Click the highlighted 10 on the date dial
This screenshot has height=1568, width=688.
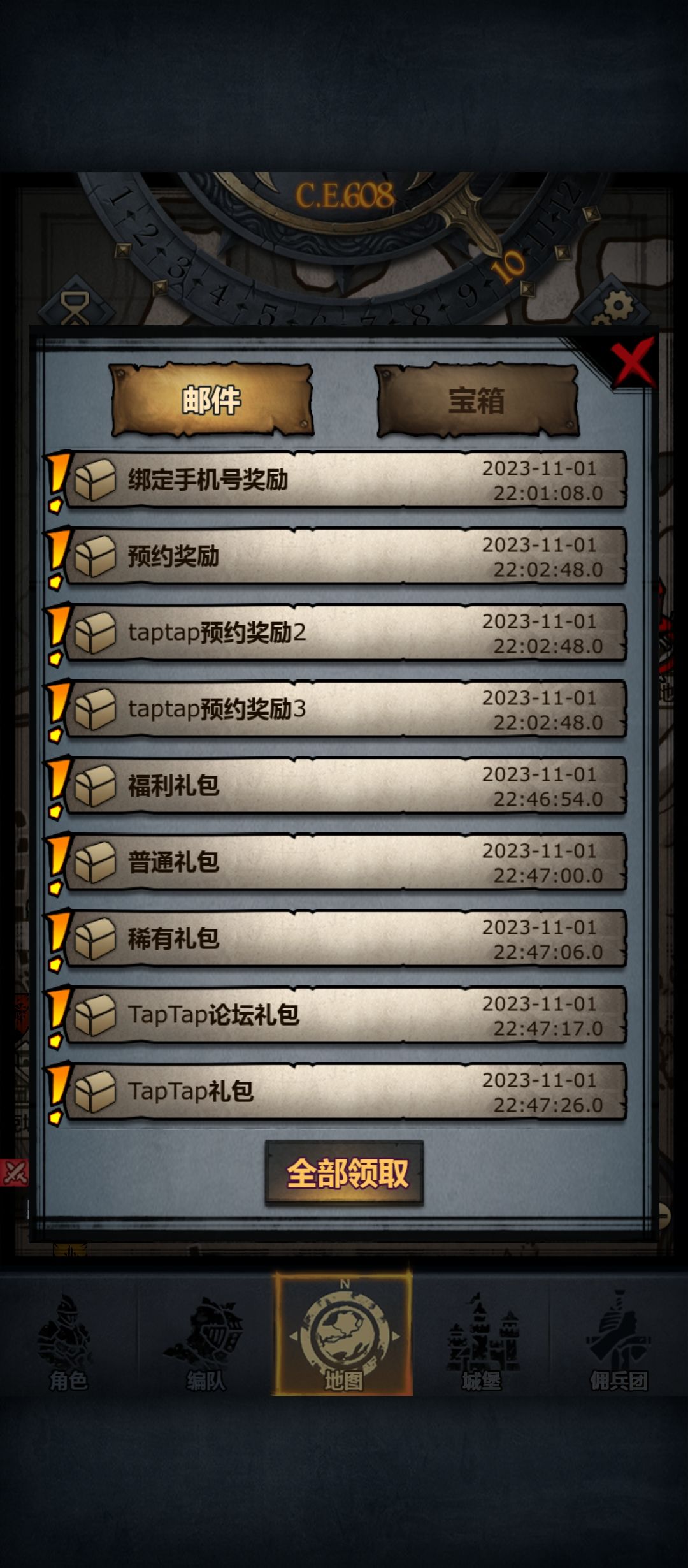coord(506,263)
